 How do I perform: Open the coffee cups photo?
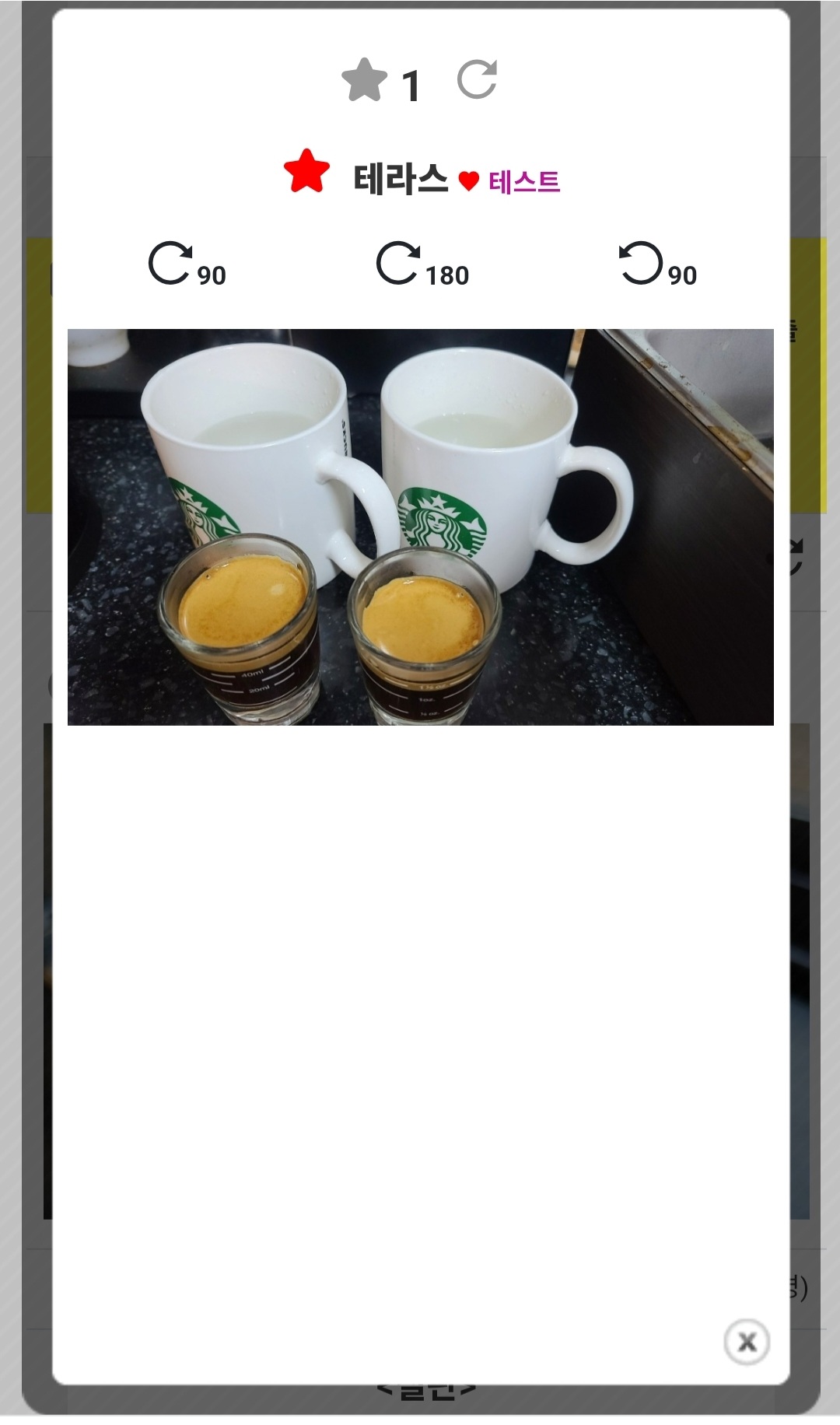coord(421,527)
